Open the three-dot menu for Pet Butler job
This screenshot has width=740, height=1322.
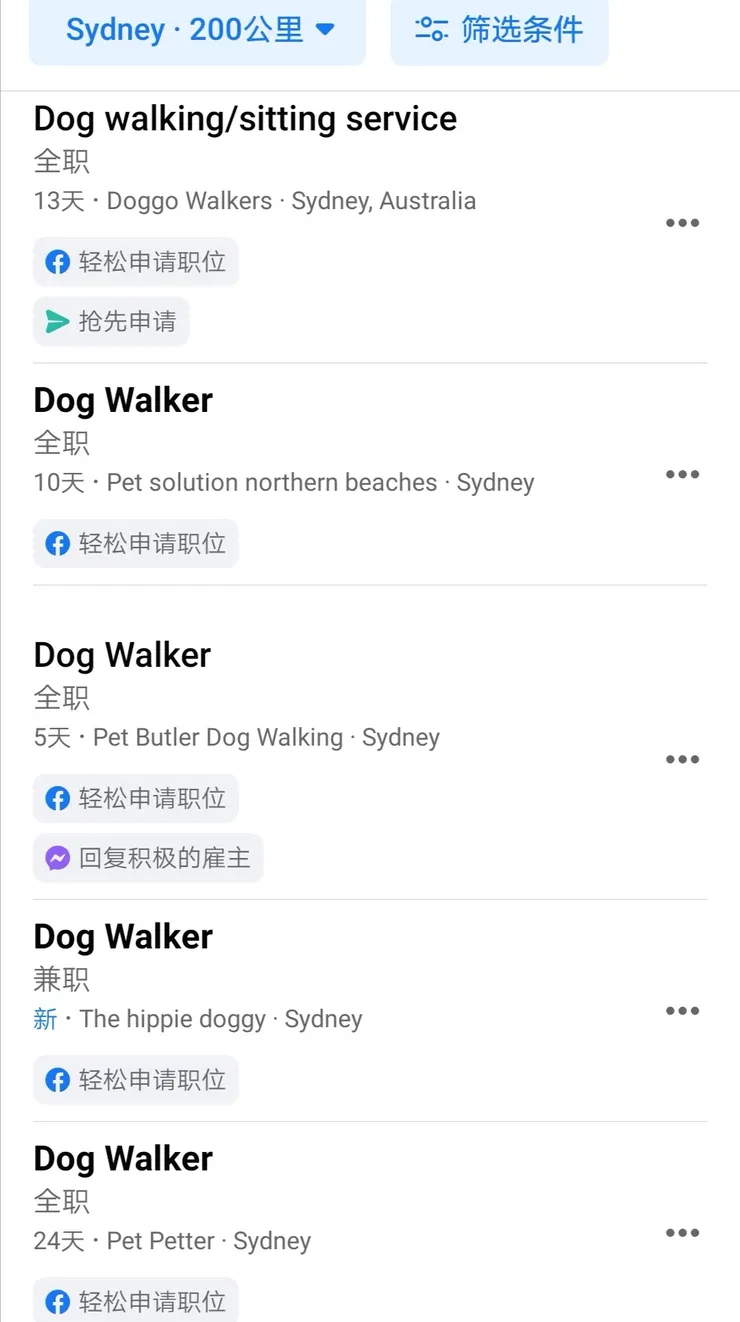[x=682, y=758]
